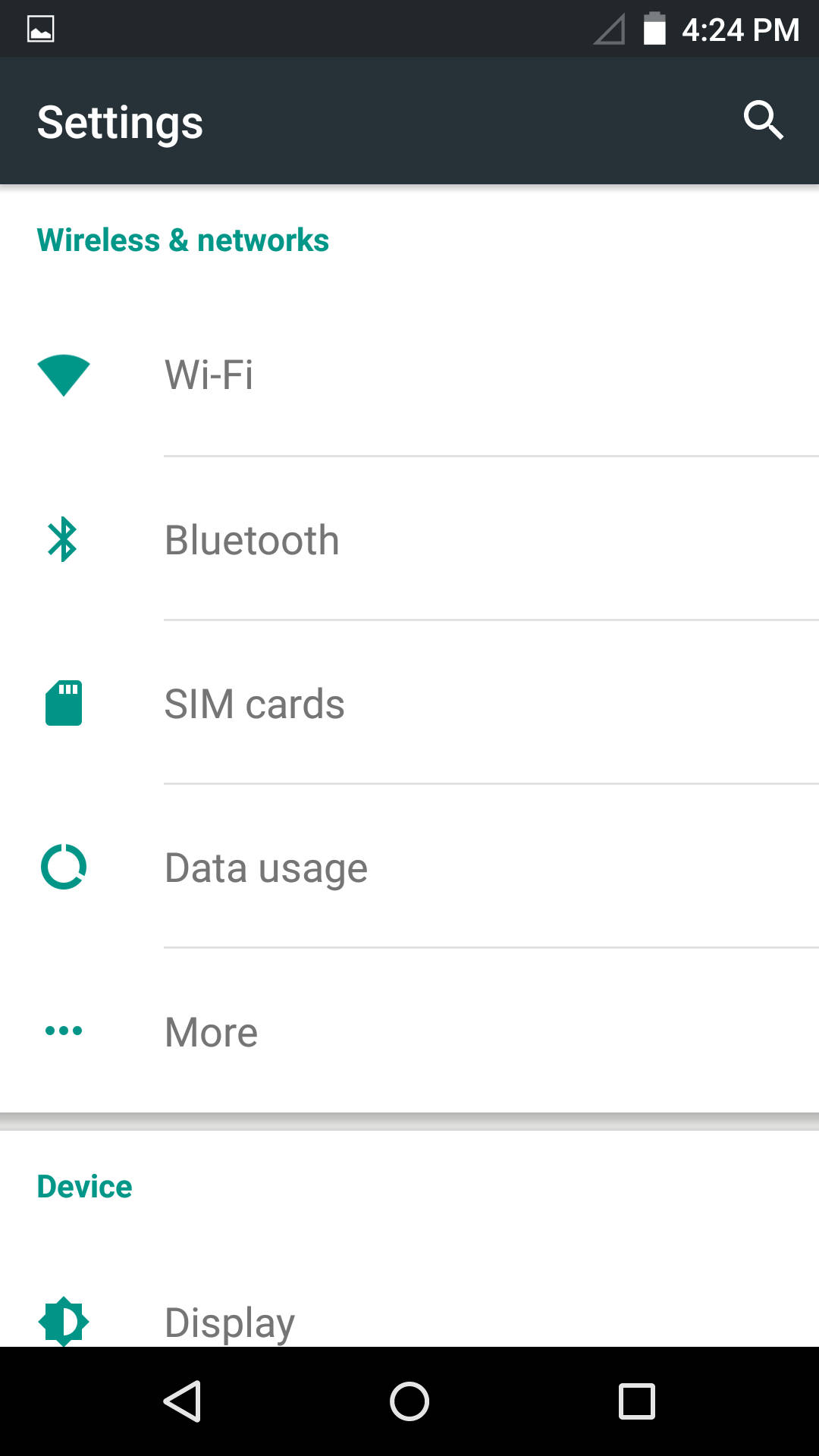The height and width of the screenshot is (1456, 819).
Task: Open Display settings
Action: (409, 1319)
